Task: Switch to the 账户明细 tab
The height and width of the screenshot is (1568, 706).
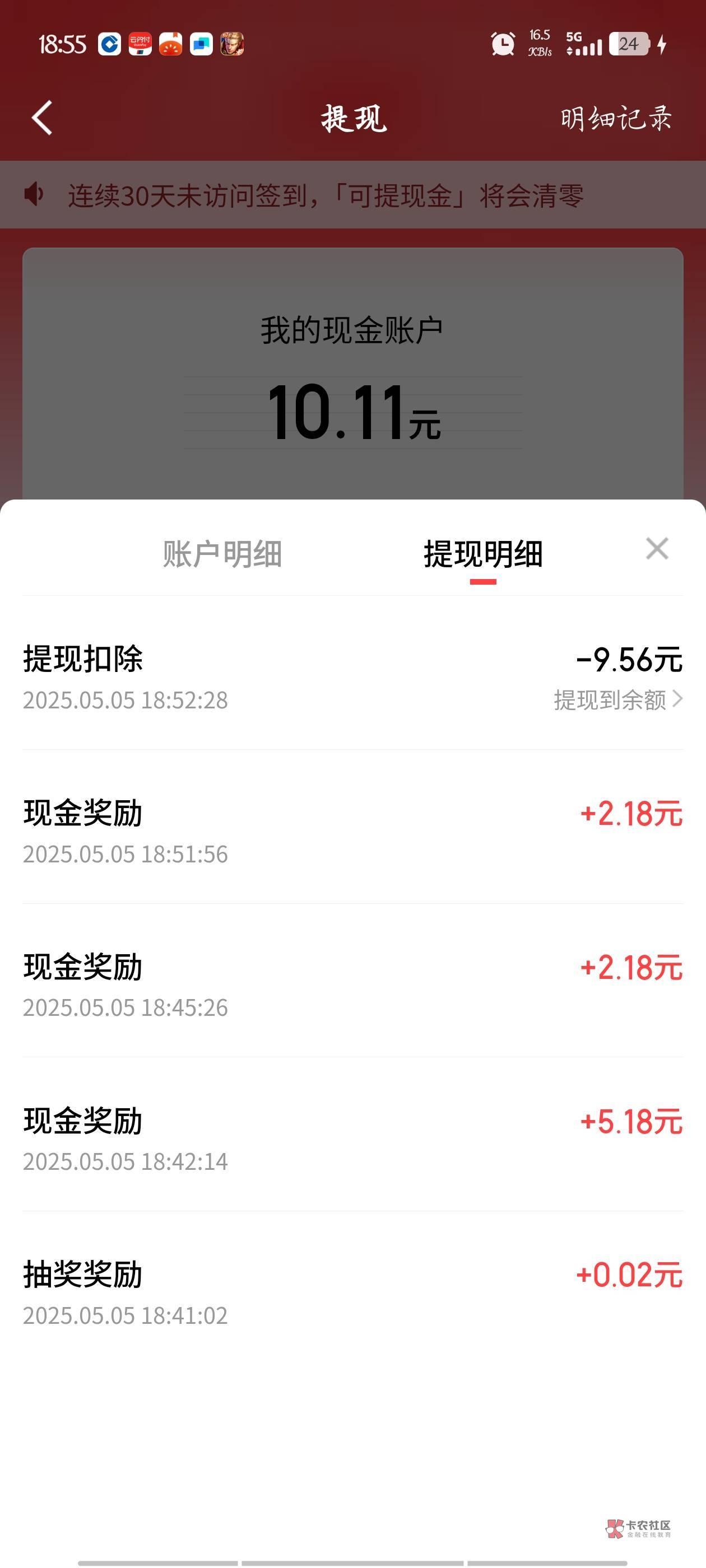Action: [222, 554]
